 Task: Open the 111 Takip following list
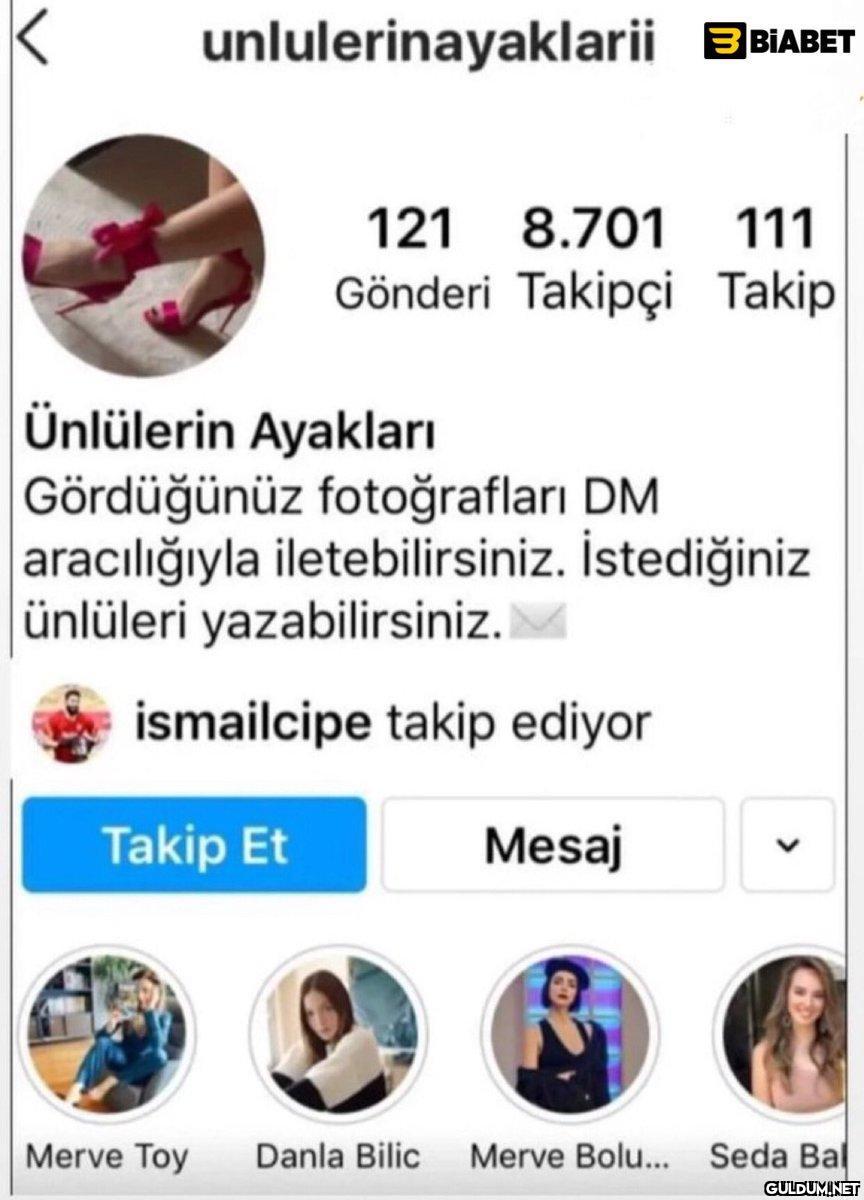776,258
